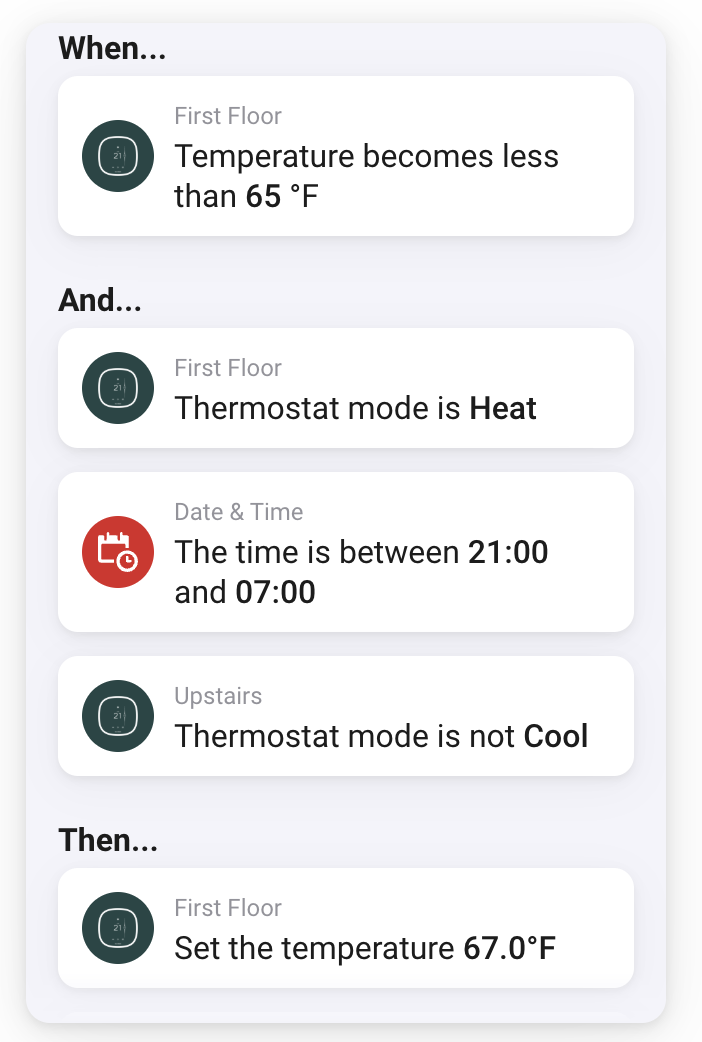The image size is (702, 1042).
Task: Edit the 'Thermostat mode is Heat' condition
Action: pos(346,389)
